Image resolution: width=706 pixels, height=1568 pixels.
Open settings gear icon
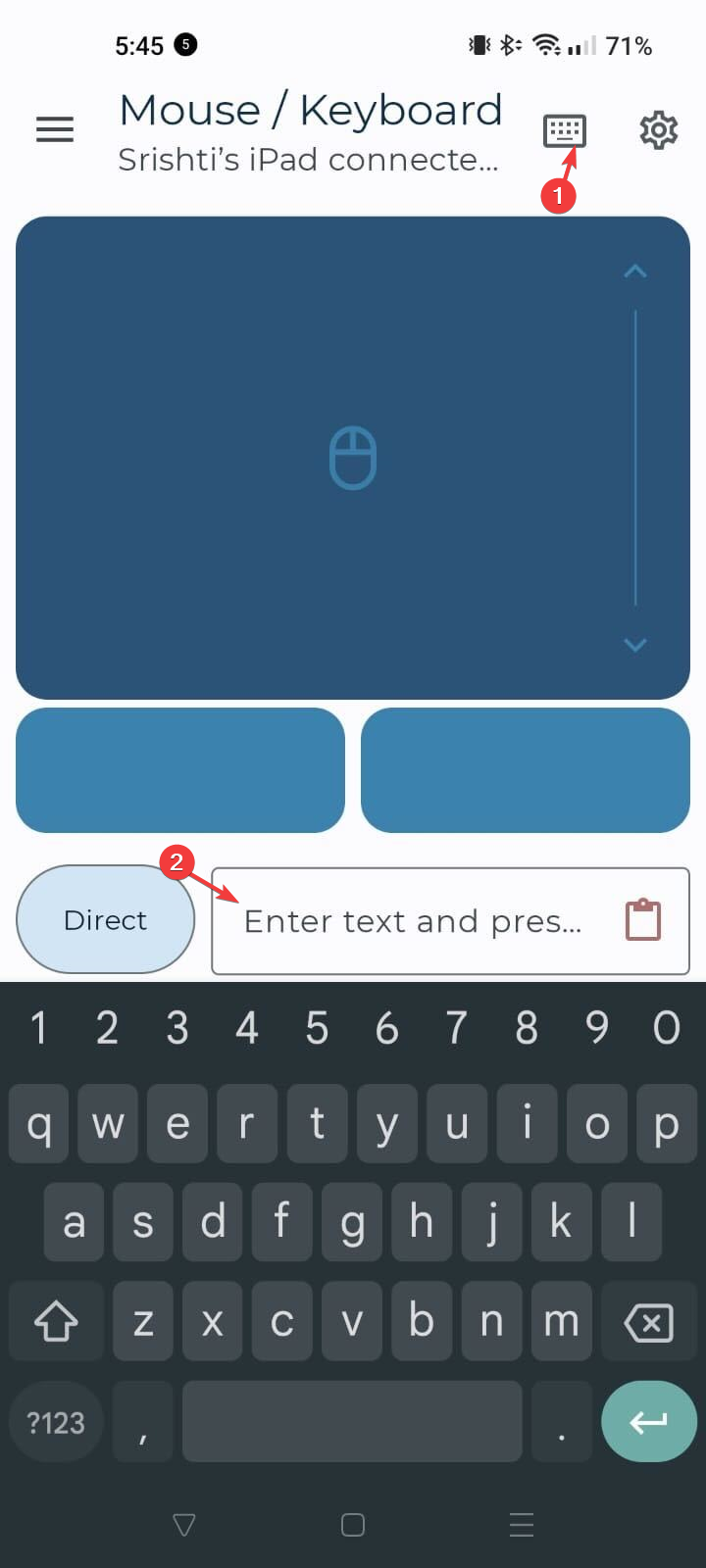[658, 130]
